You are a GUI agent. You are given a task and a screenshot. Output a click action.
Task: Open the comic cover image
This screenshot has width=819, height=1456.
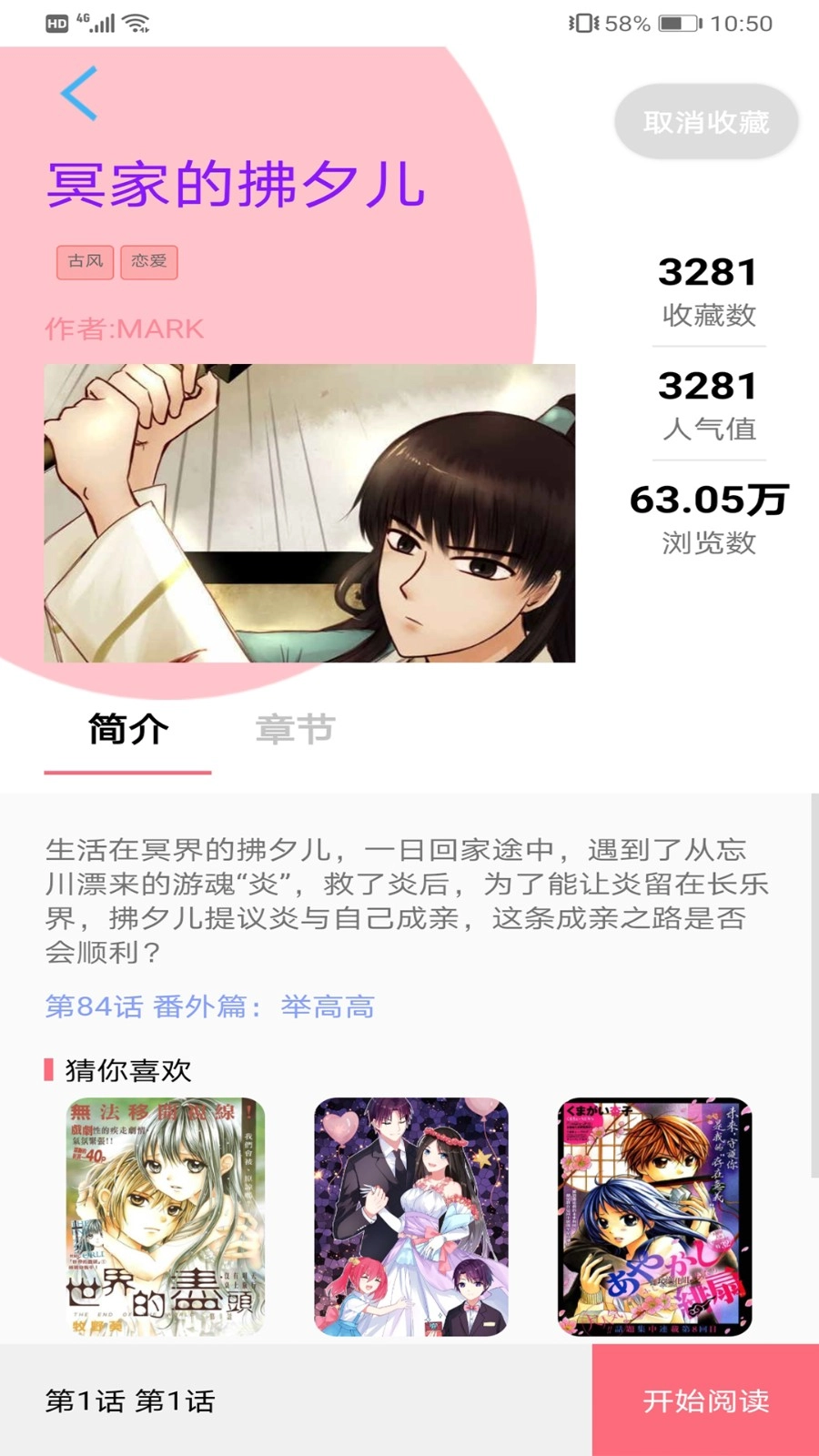(309, 512)
